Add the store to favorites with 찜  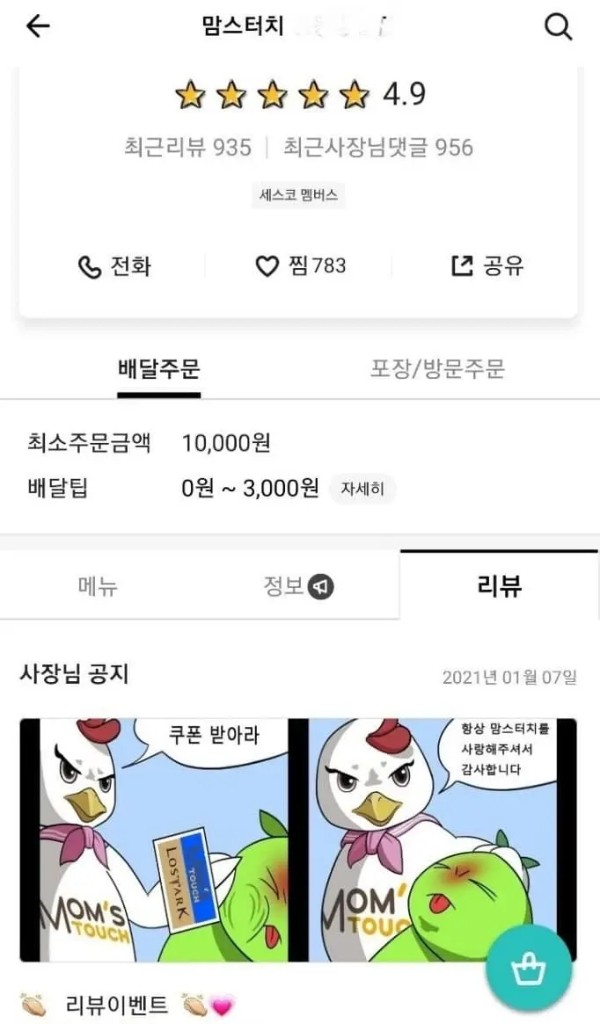tap(300, 266)
